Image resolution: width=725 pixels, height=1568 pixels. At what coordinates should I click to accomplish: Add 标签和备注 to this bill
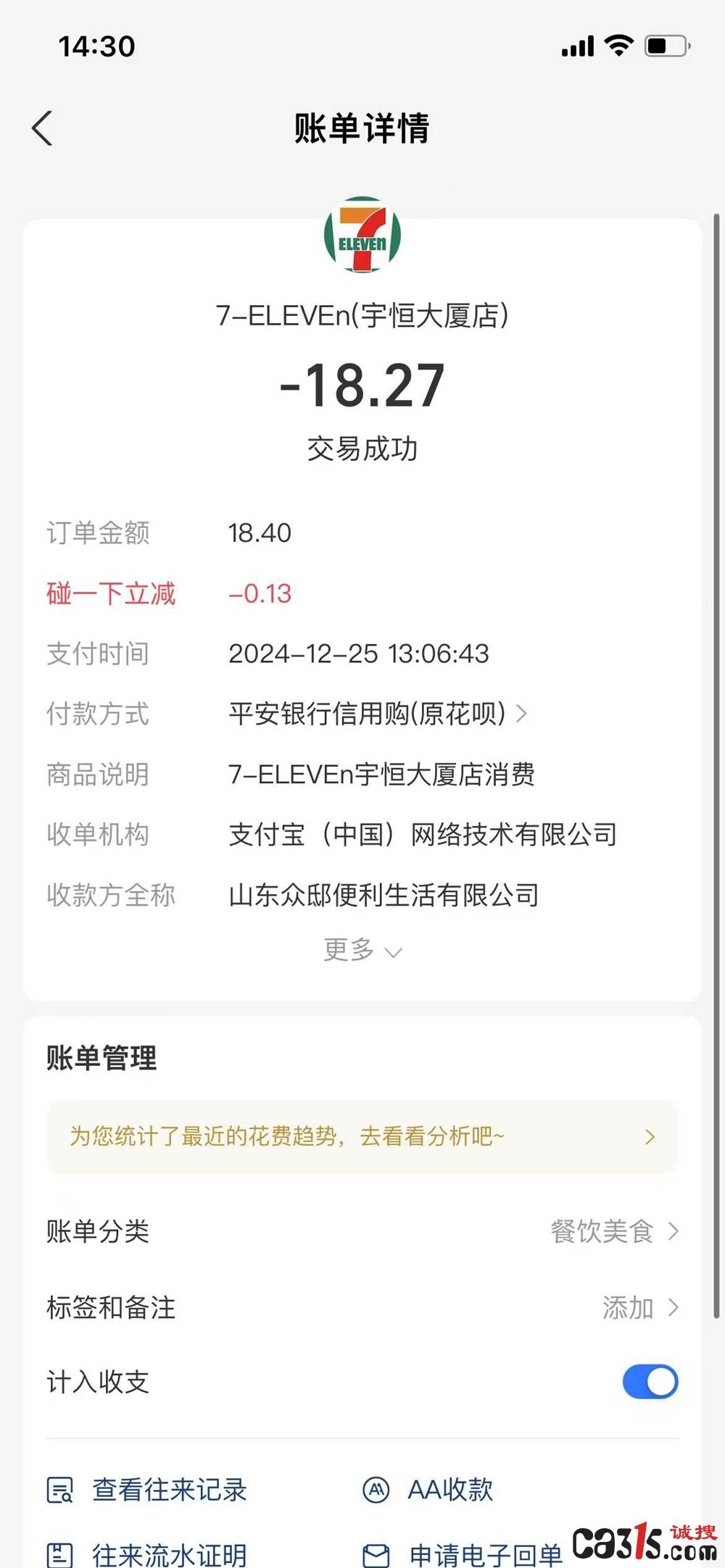point(638,1308)
